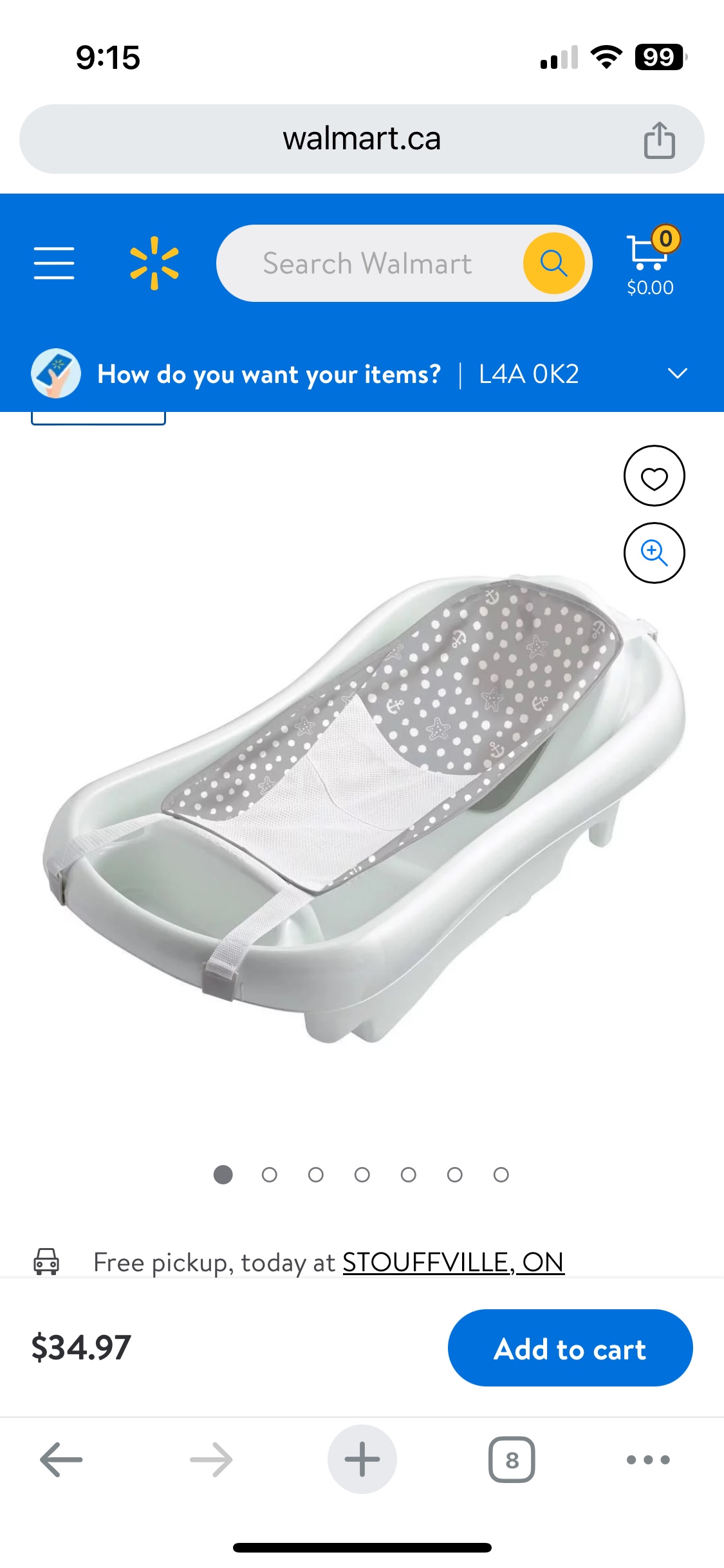
Task: Add to cart for $34.97
Action: (x=570, y=1348)
